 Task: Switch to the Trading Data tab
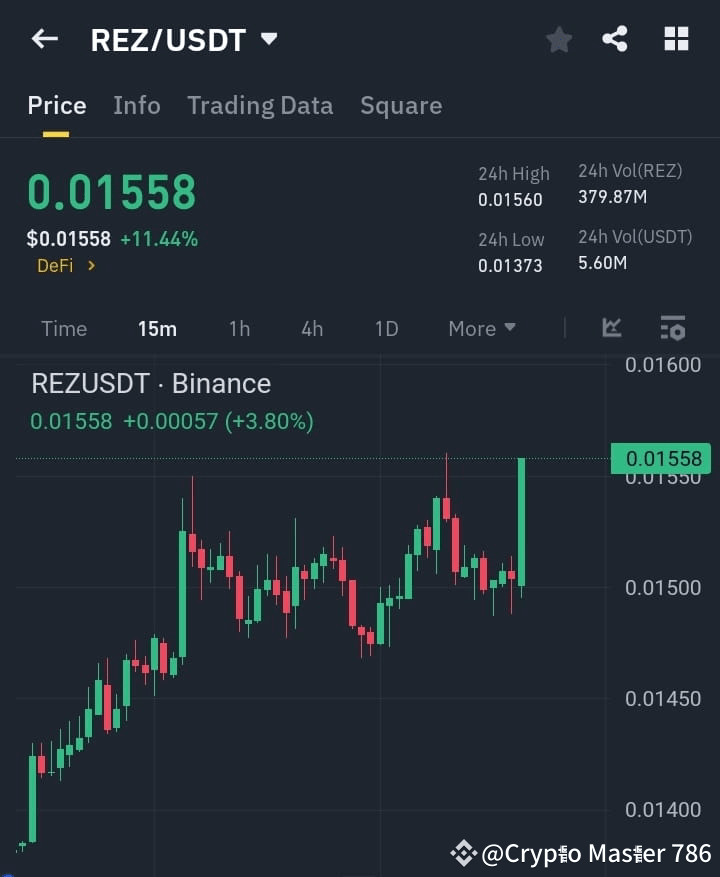tap(260, 105)
